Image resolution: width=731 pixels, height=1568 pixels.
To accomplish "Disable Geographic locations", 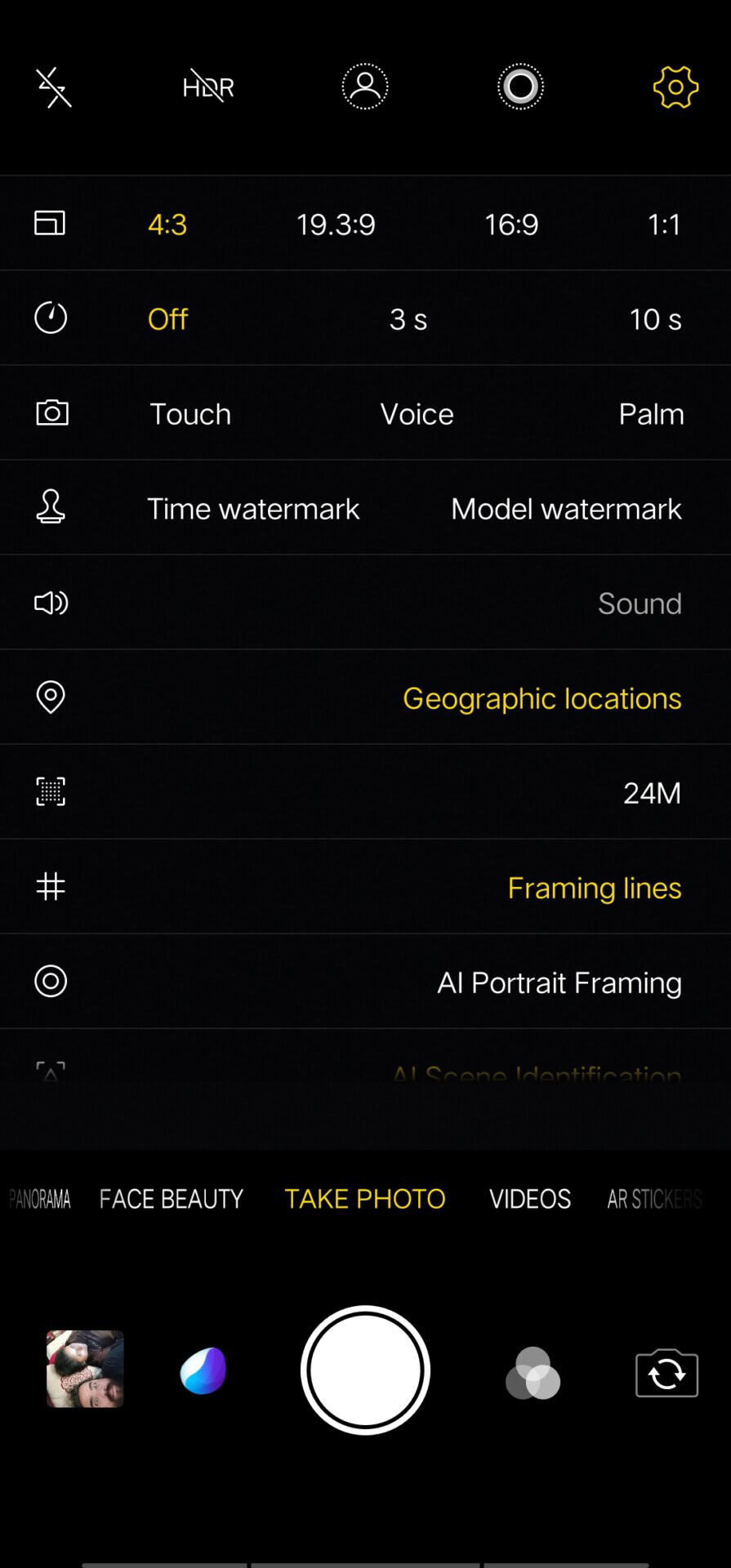I will (x=542, y=698).
